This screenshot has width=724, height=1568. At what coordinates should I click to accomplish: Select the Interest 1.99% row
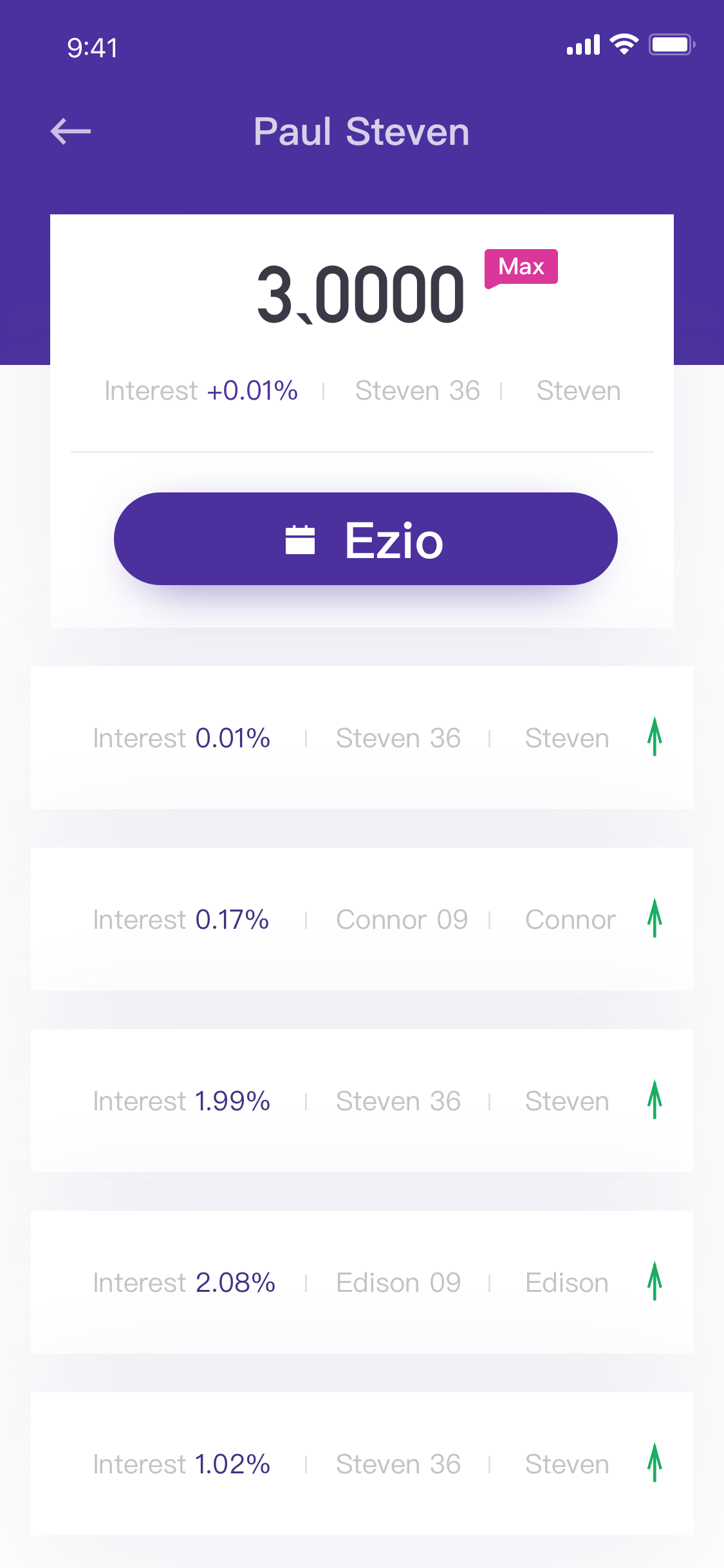tap(362, 1101)
